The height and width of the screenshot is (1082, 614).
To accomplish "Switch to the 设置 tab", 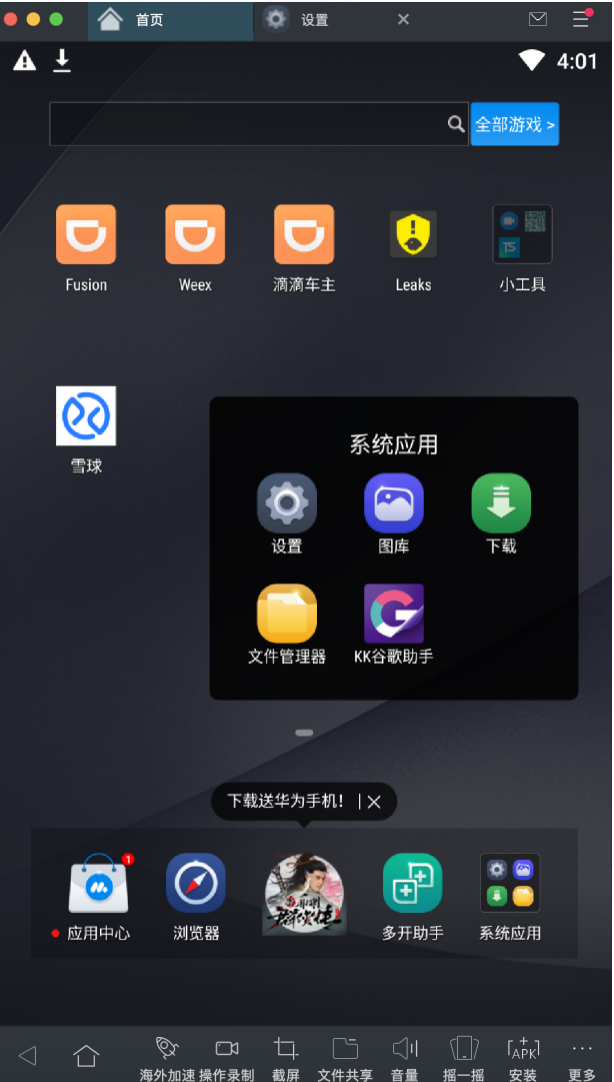I will click(314, 20).
